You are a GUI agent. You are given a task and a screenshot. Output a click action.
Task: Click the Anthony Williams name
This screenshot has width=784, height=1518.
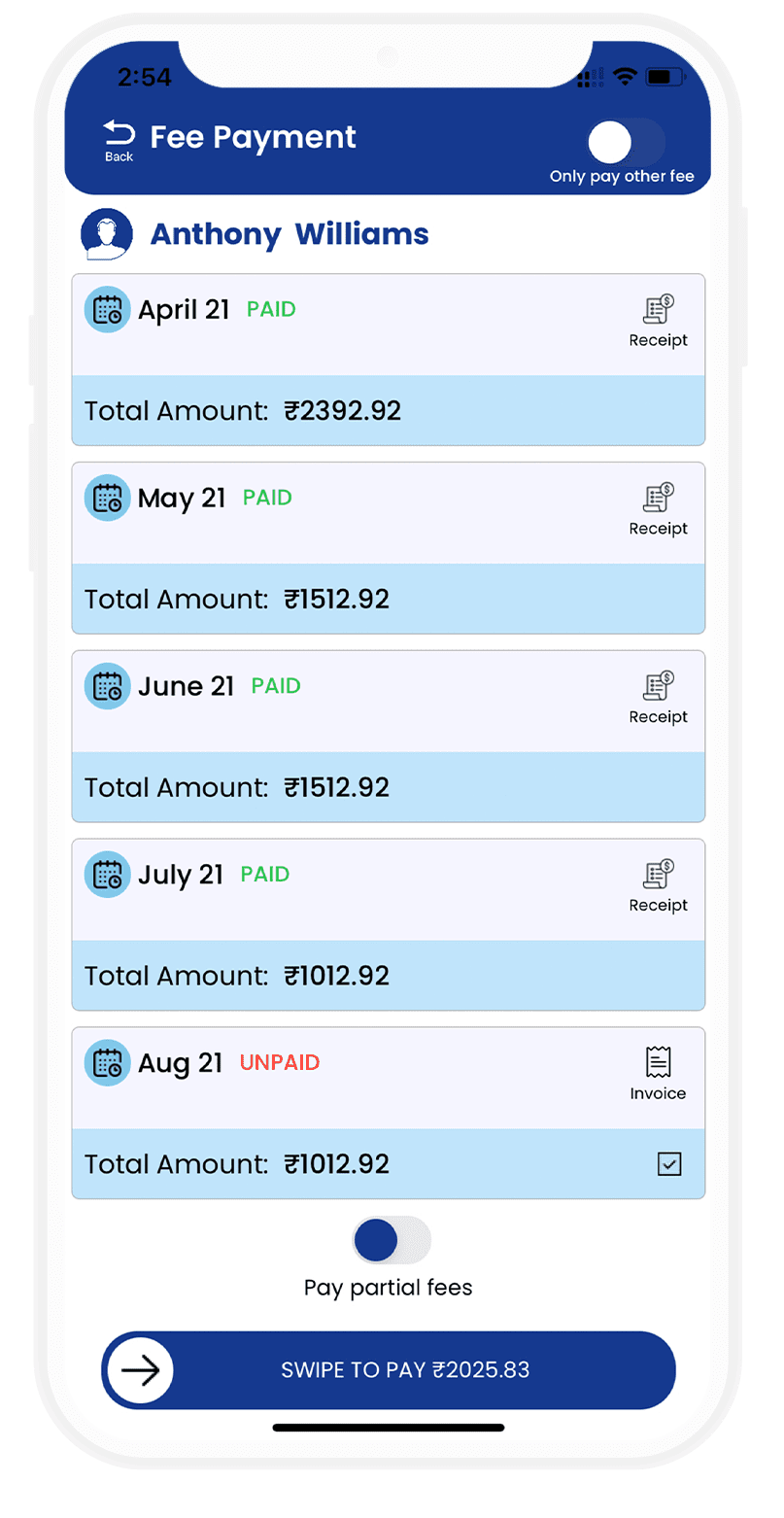coord(289,233)
